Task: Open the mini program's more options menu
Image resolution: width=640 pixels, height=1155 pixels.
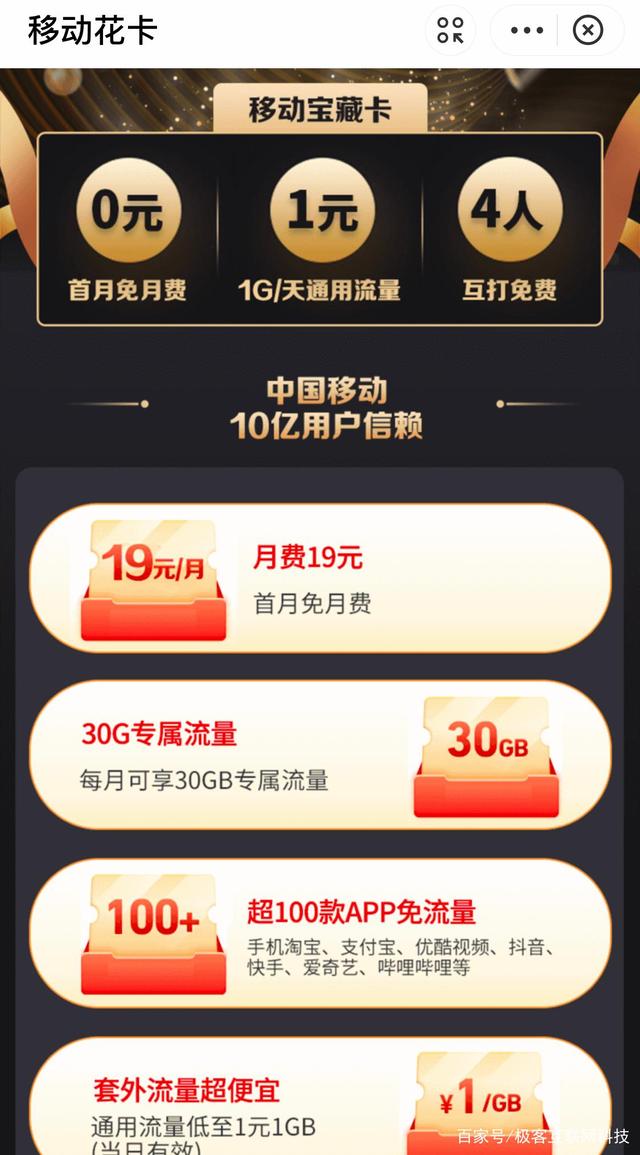Action: point(527,31)
